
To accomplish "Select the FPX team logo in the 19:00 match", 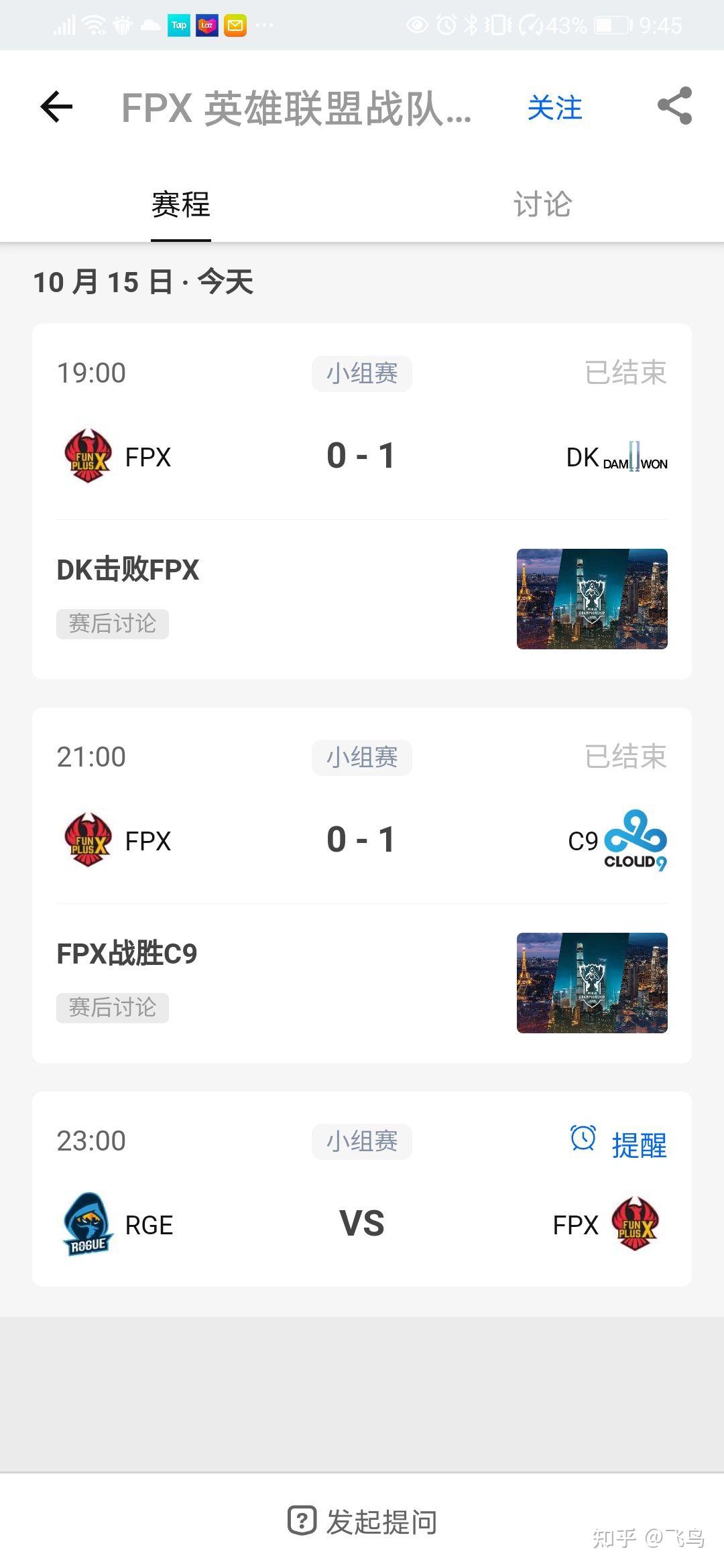I will [x=87, y=456].
